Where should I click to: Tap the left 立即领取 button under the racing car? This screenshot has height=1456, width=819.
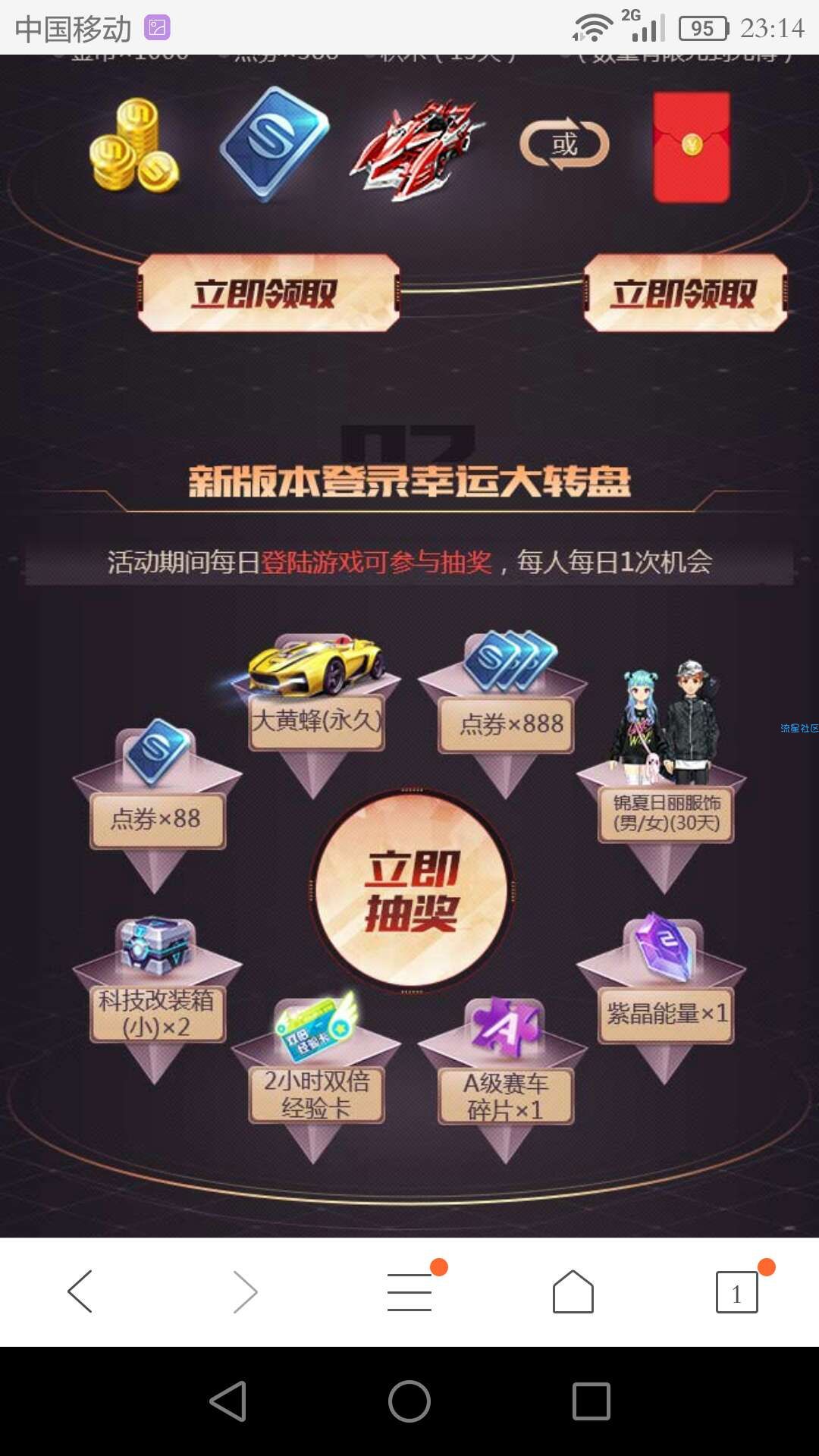pyautogui.click(x=268, y=293)
